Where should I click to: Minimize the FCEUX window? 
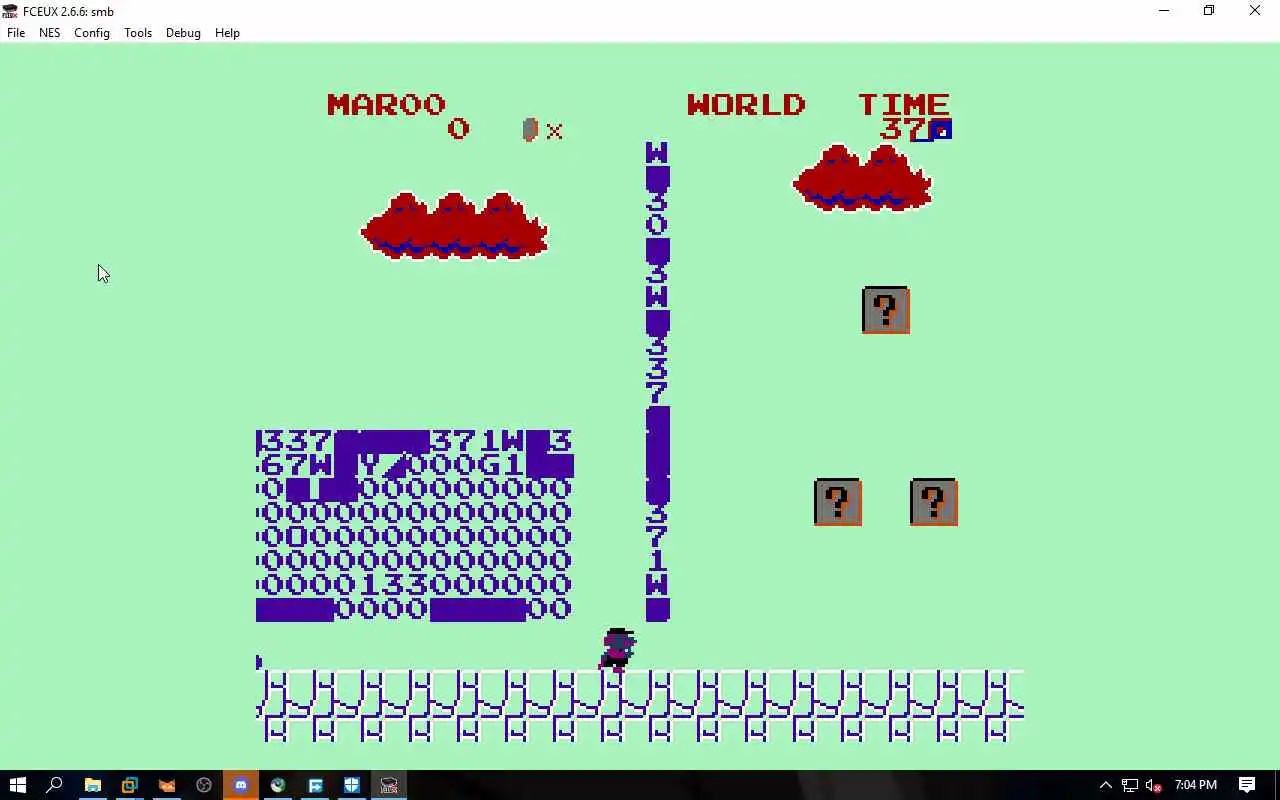[1163, 11]
